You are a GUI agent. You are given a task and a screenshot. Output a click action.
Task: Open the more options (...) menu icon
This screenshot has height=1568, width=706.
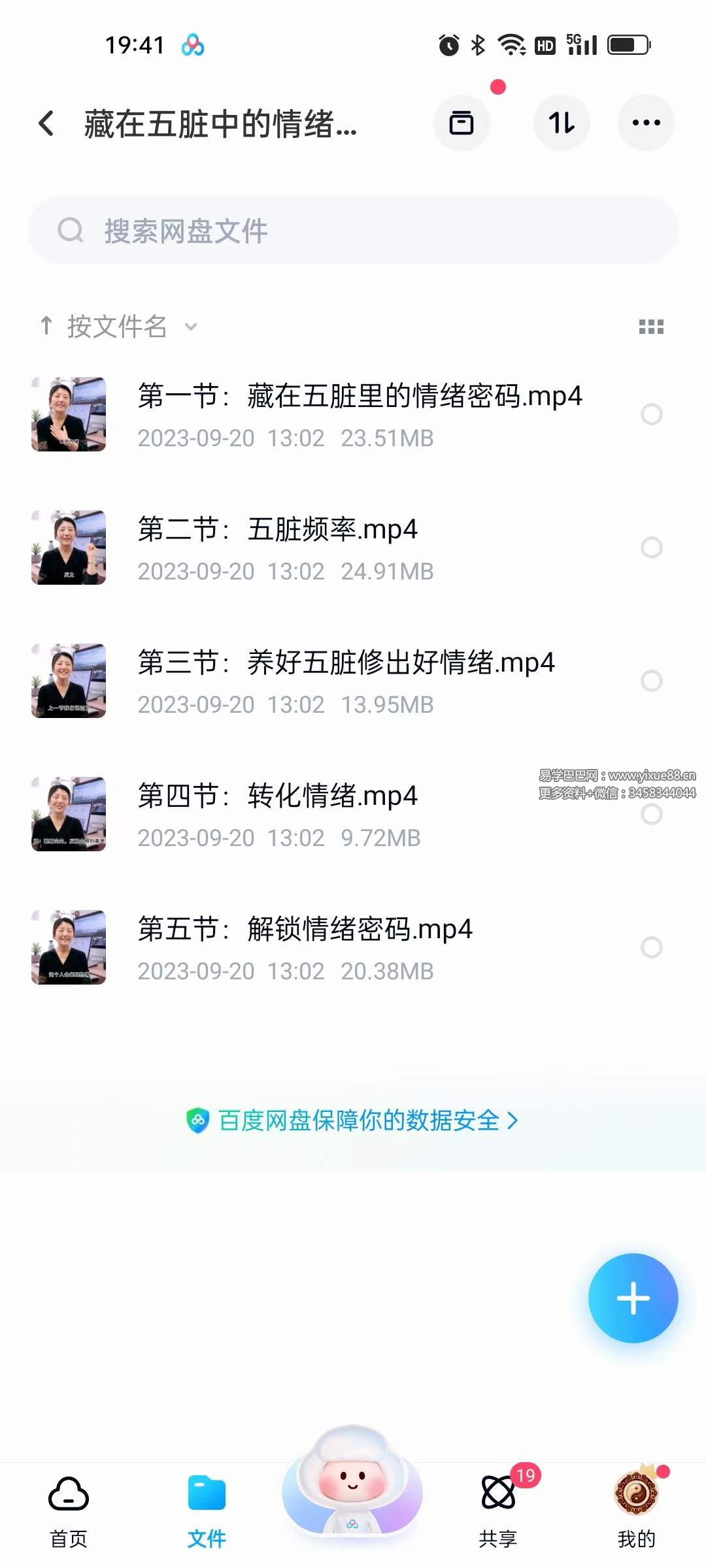645,122
